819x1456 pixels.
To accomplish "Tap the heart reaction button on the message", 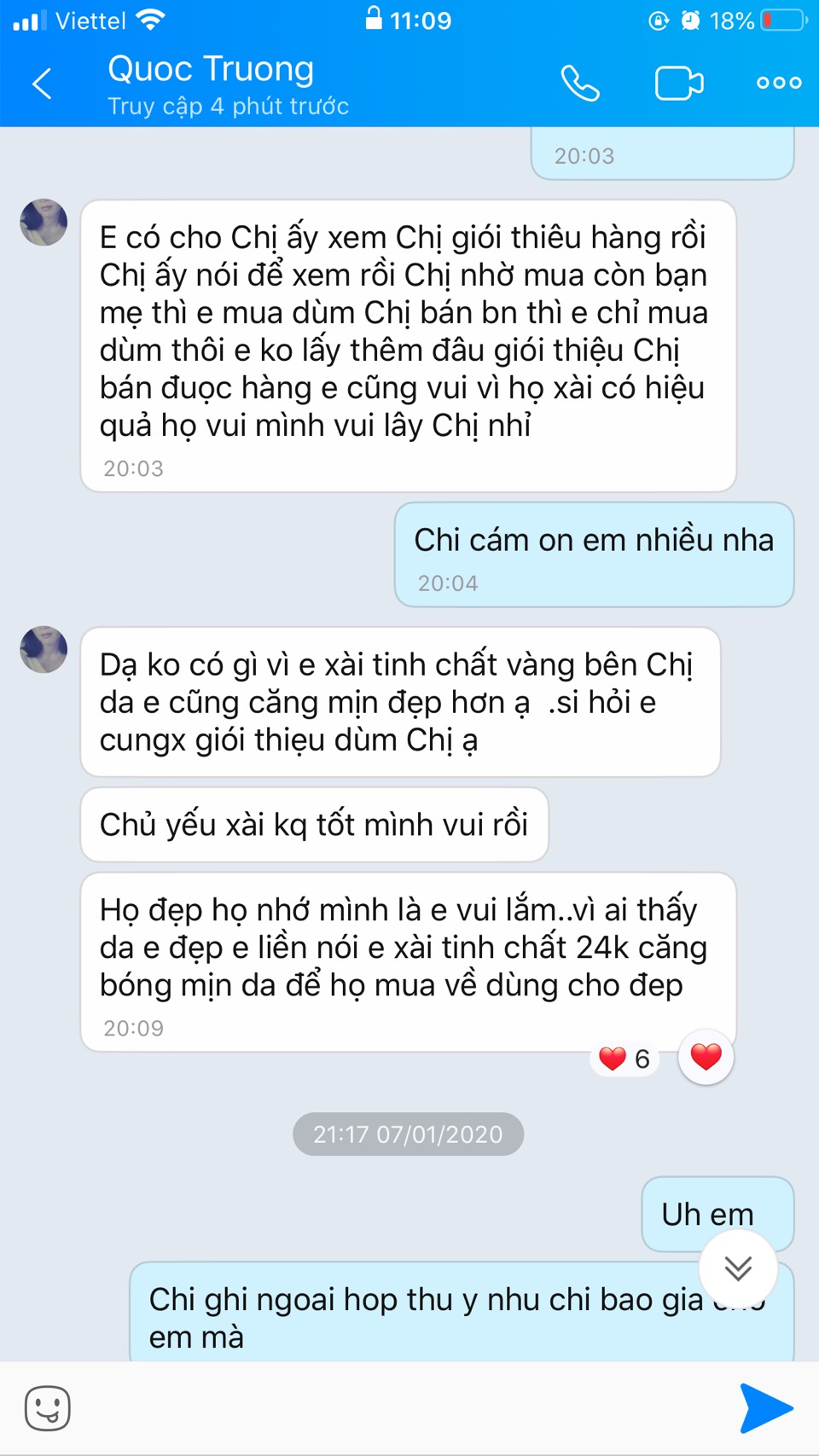I will click(x=706, y=1057).
